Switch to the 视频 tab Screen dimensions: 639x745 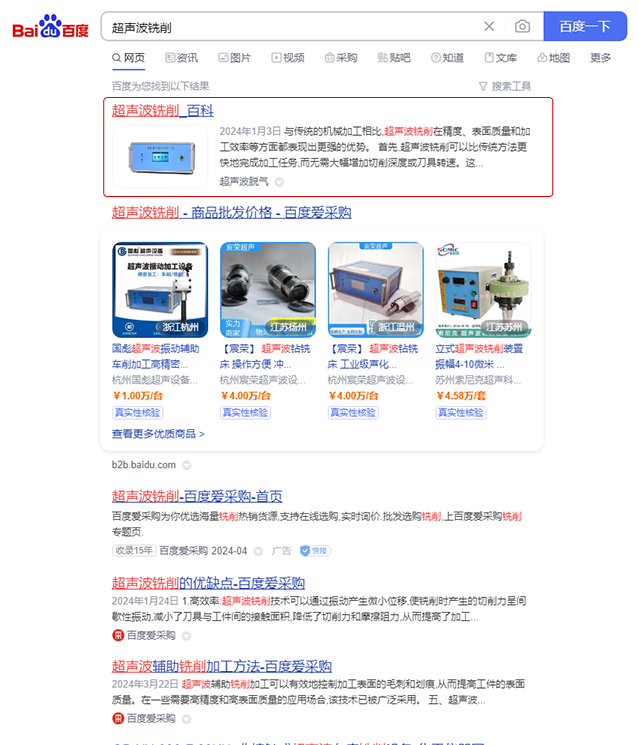click(287, 58)
